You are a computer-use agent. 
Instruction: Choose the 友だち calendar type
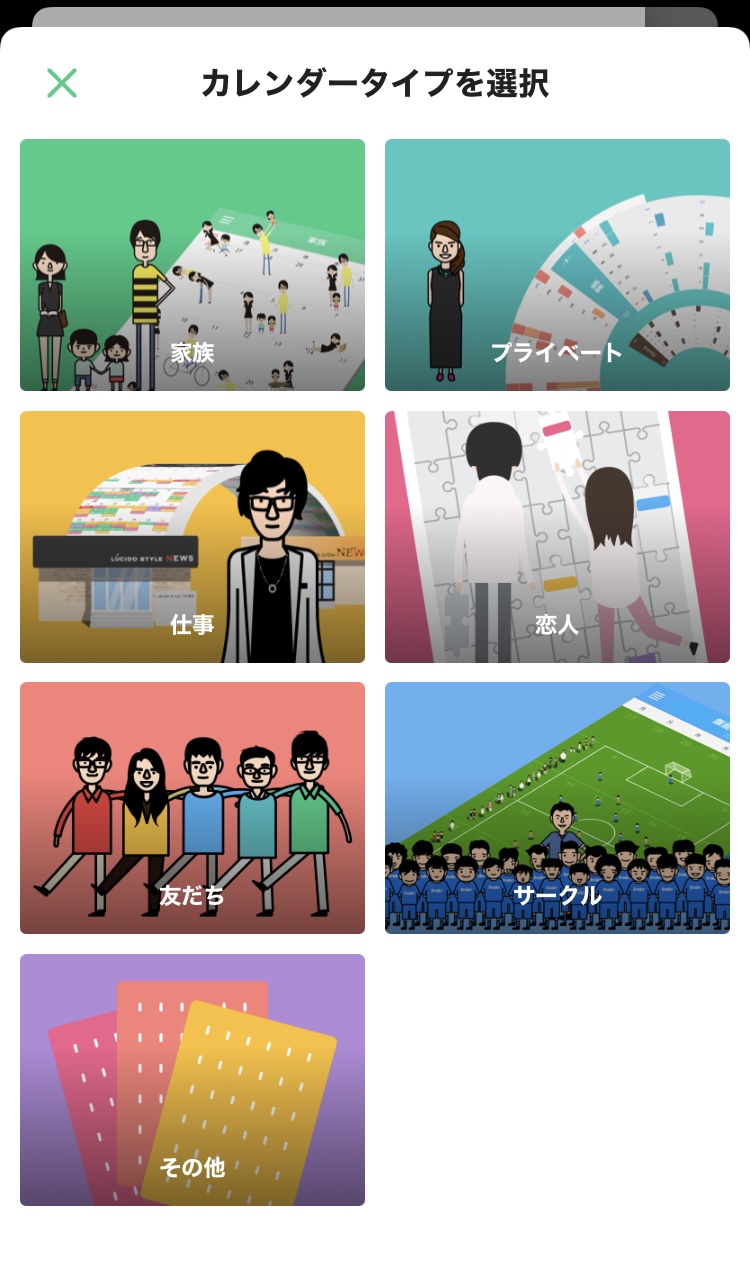tap(192, 808)
